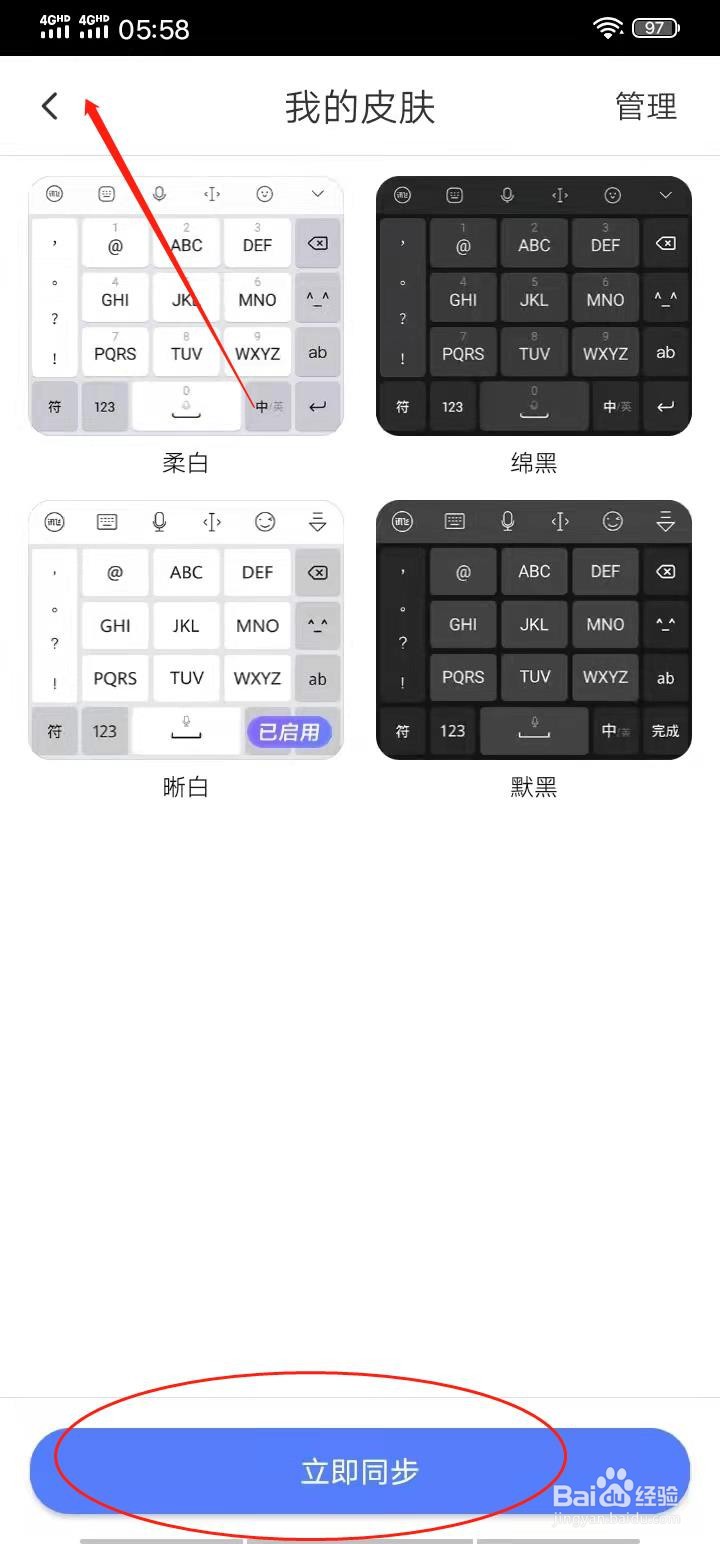Image resolution: width=720 pixels, height=1544 pixels.
Task: Tap the 已启用 enabled badge on 晰白 skin
Action: click(290, 731)
